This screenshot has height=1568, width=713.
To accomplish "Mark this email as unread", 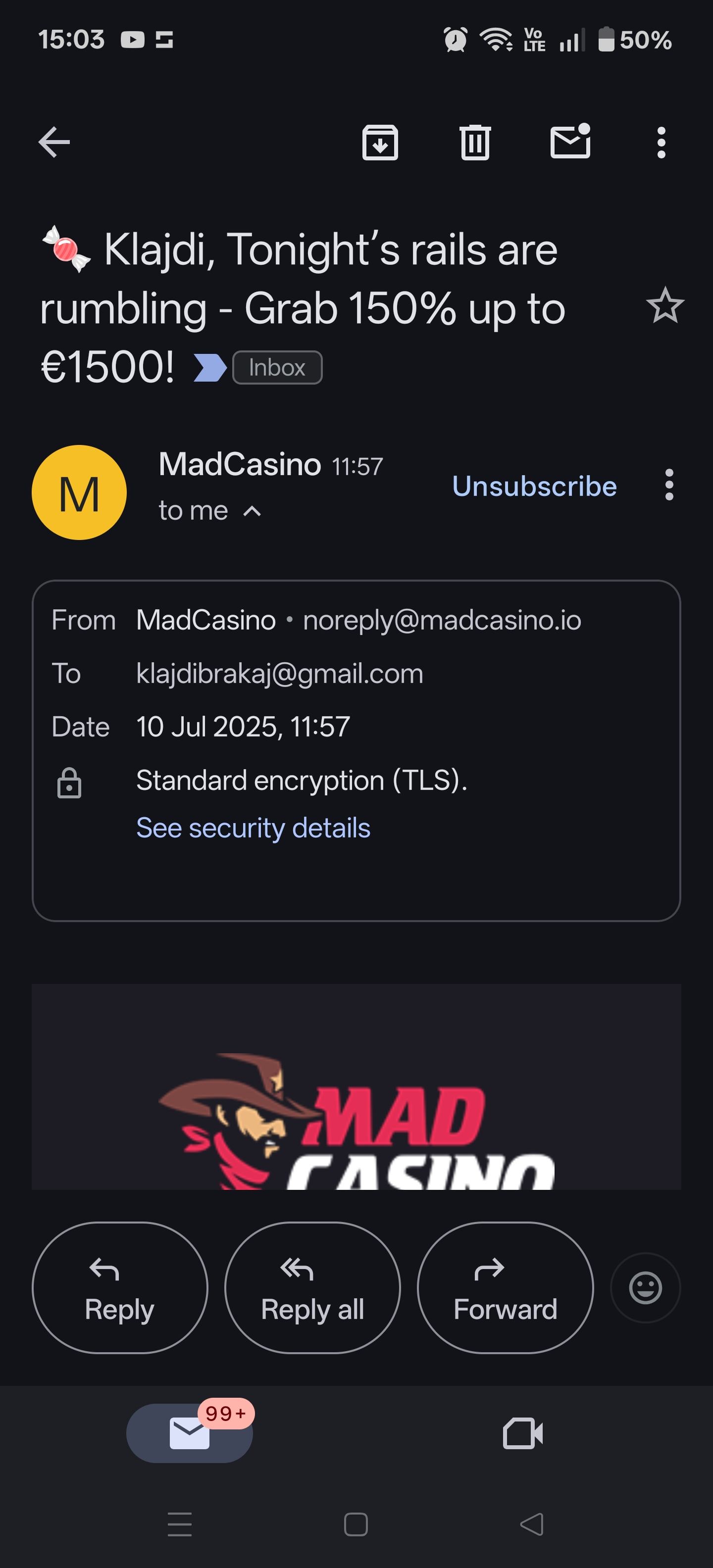I will click(570, 143).
